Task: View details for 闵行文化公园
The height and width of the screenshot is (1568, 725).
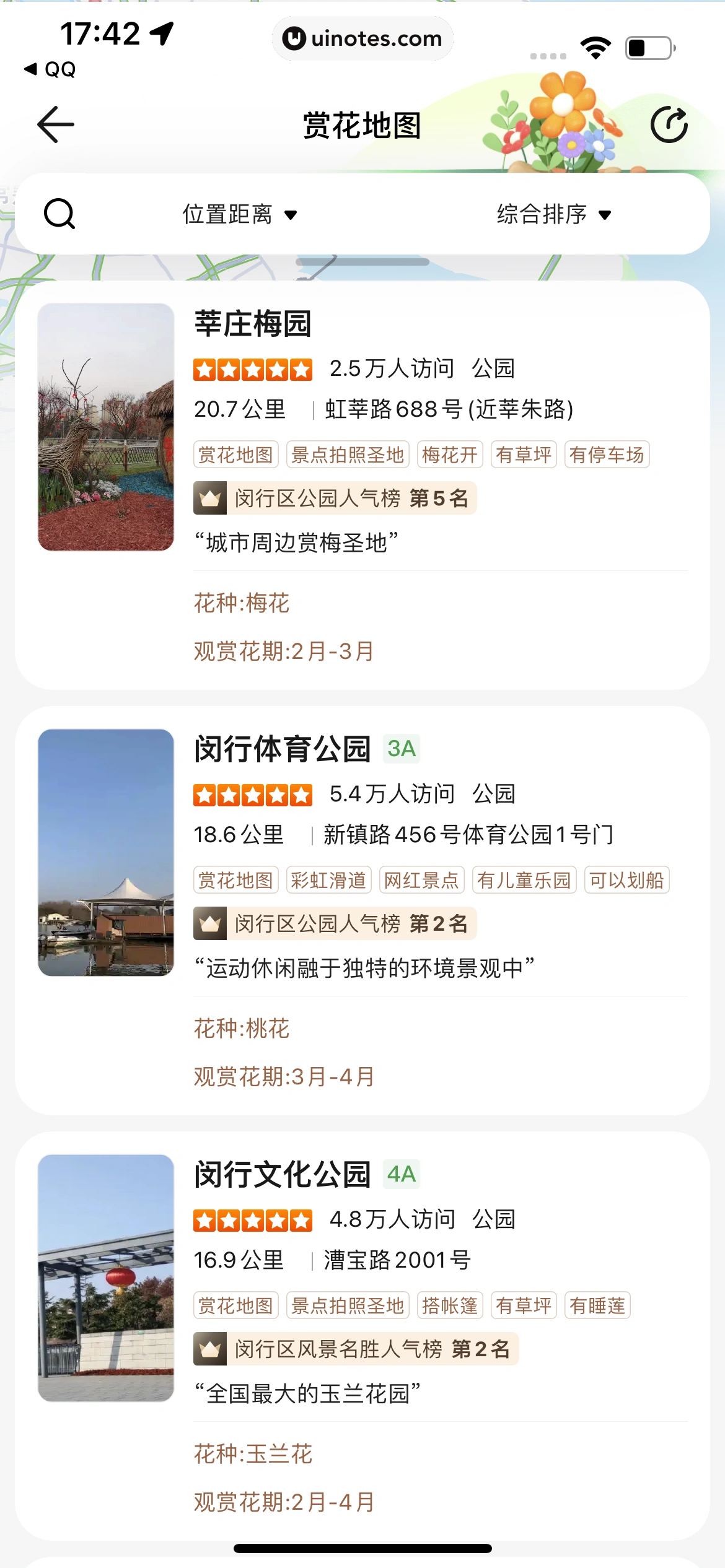Action: tap(283, 1174)
